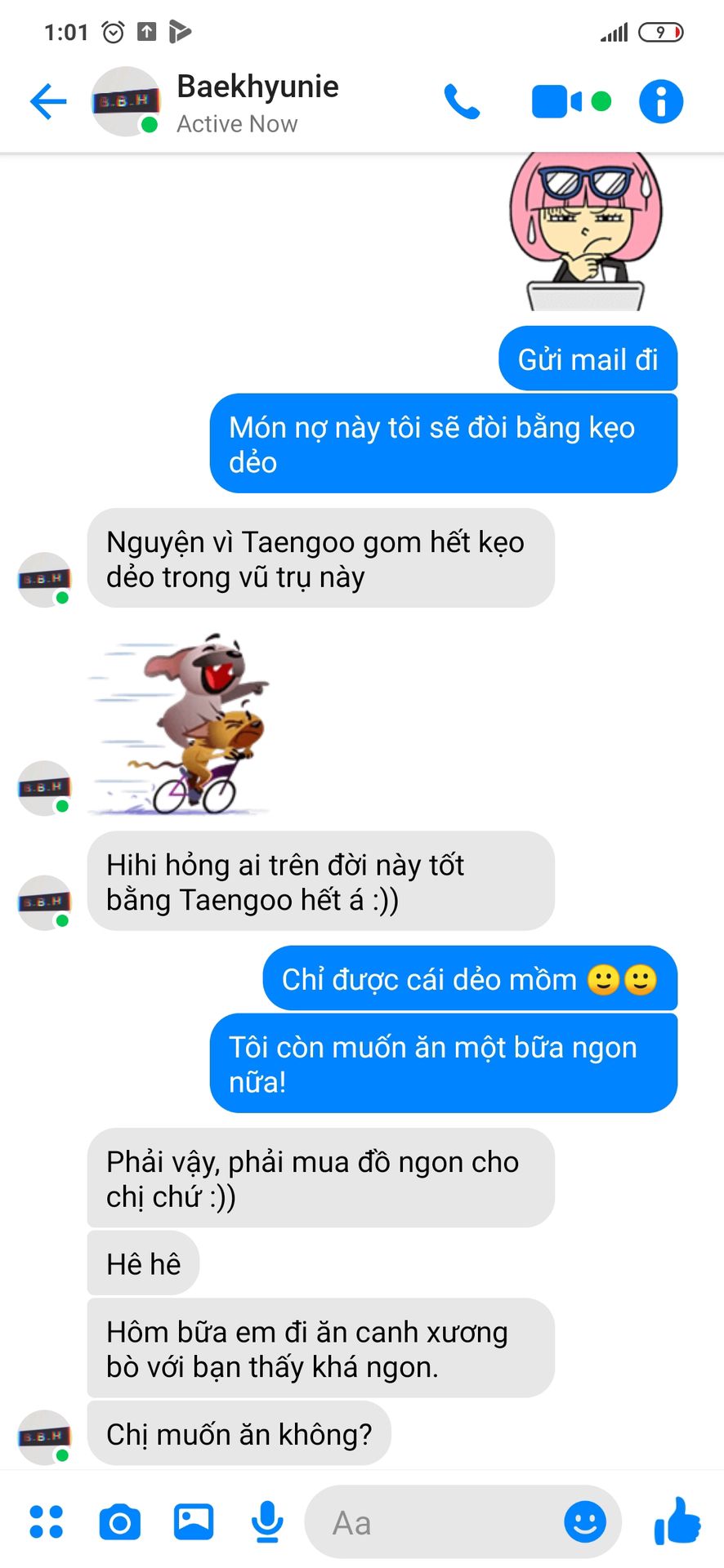The height and width of the screenshot is (1568, 724).
Task: Open the emoji and sticker picker
Action: pyautogui.click(x=585, y=1522)
